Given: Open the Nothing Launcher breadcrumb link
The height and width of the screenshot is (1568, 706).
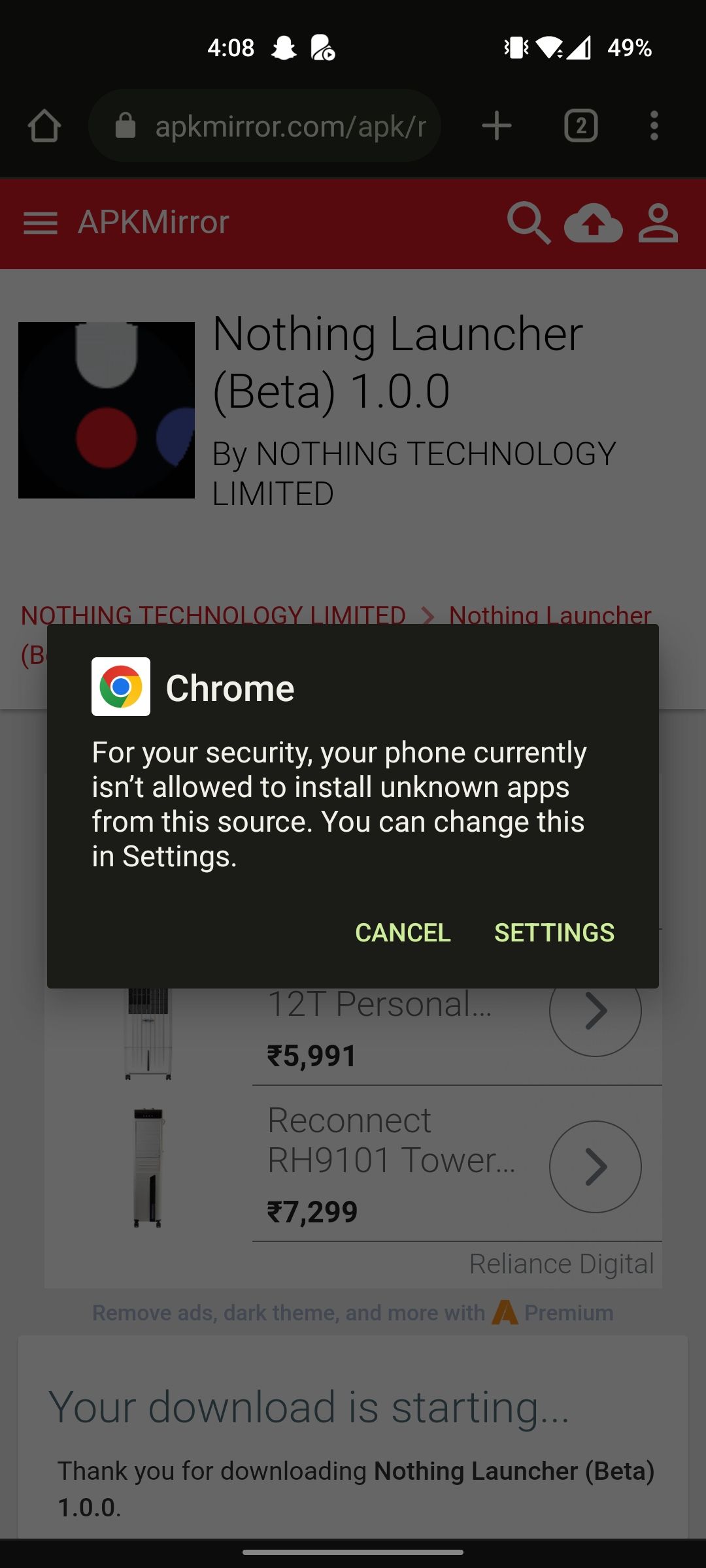Looking at the screenshot, I should [x=548, y=615].
